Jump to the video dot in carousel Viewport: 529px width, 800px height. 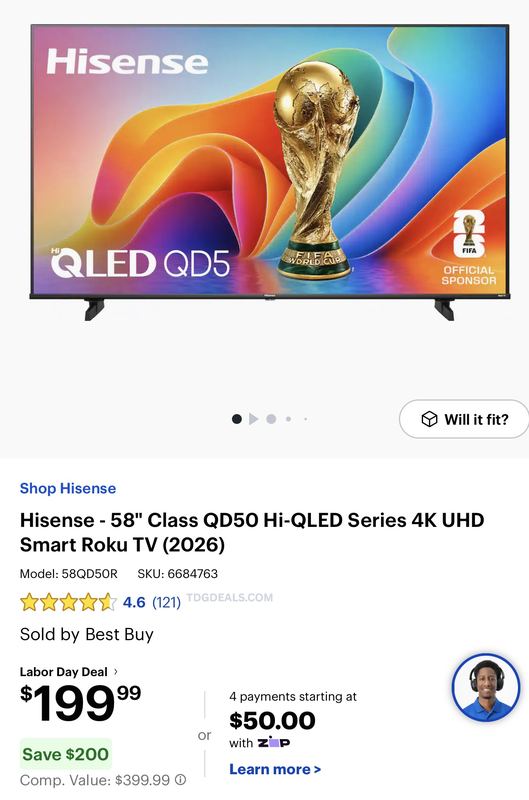click(x=254, y=419)
